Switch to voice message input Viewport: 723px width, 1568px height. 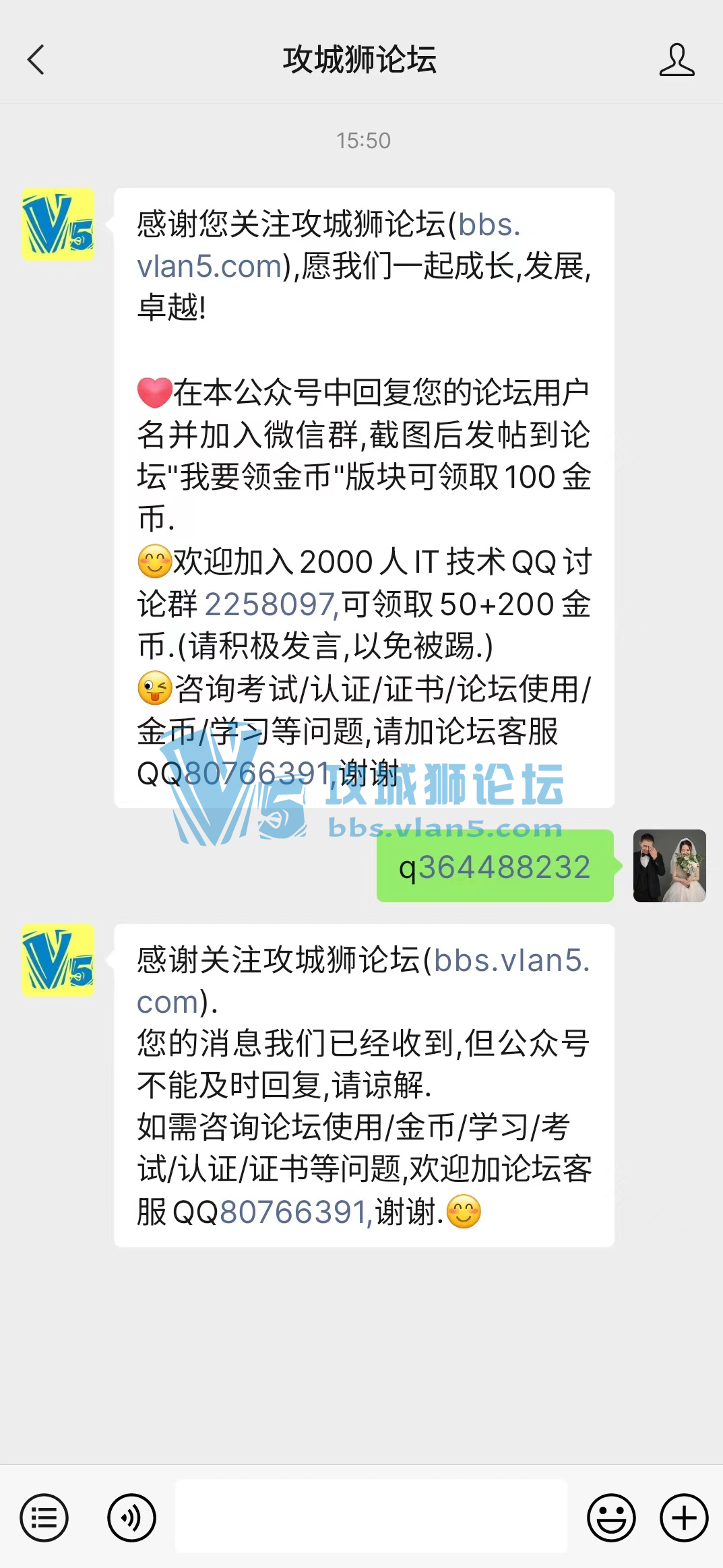point(131,1518)
